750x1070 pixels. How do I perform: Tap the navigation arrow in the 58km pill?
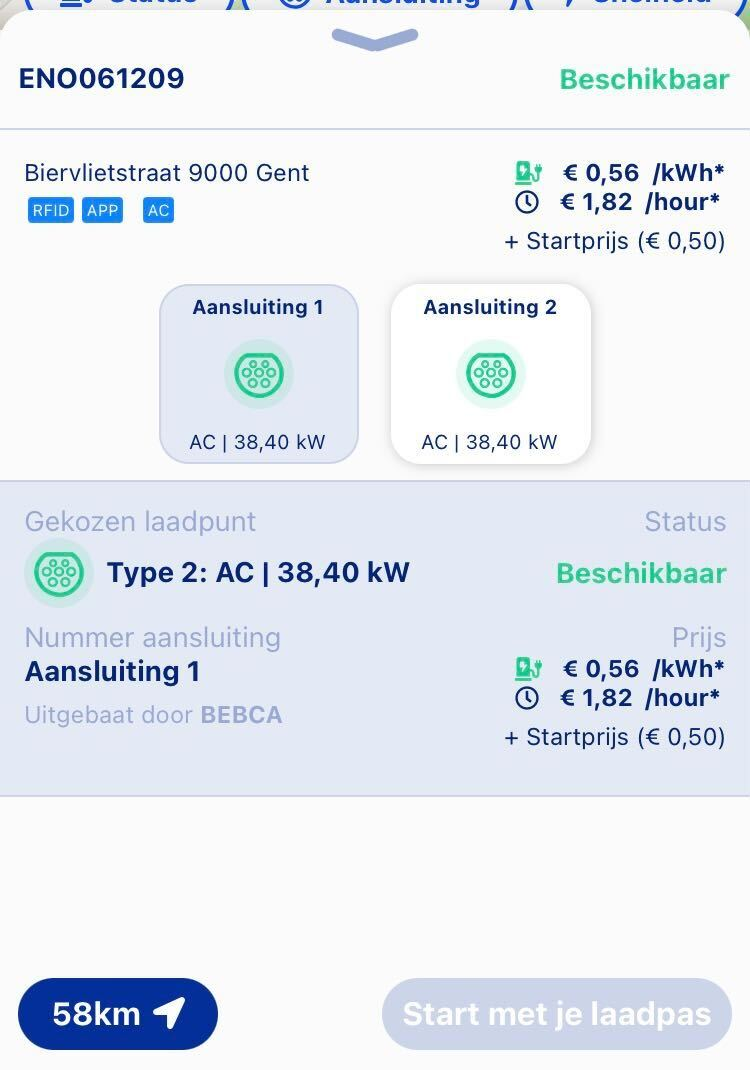(170, 1013)
